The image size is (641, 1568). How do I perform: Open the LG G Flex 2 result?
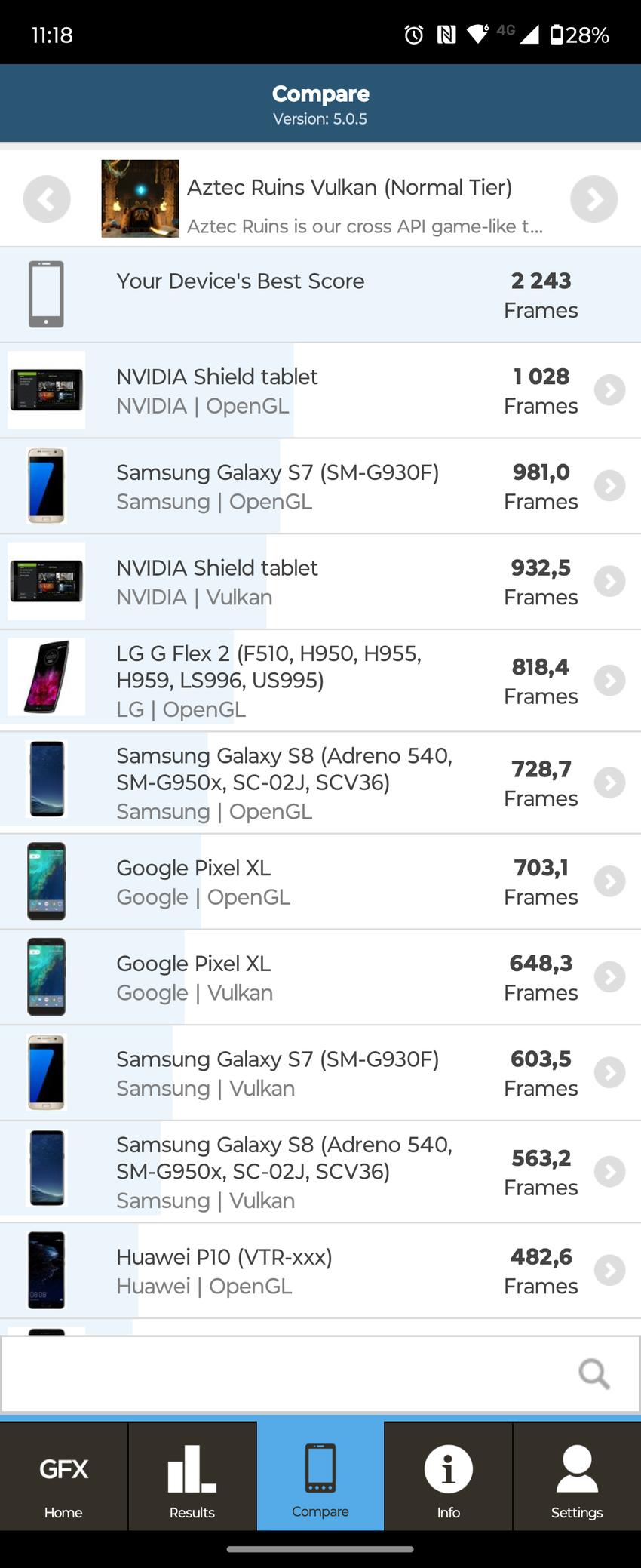click(x=320, y=681)
